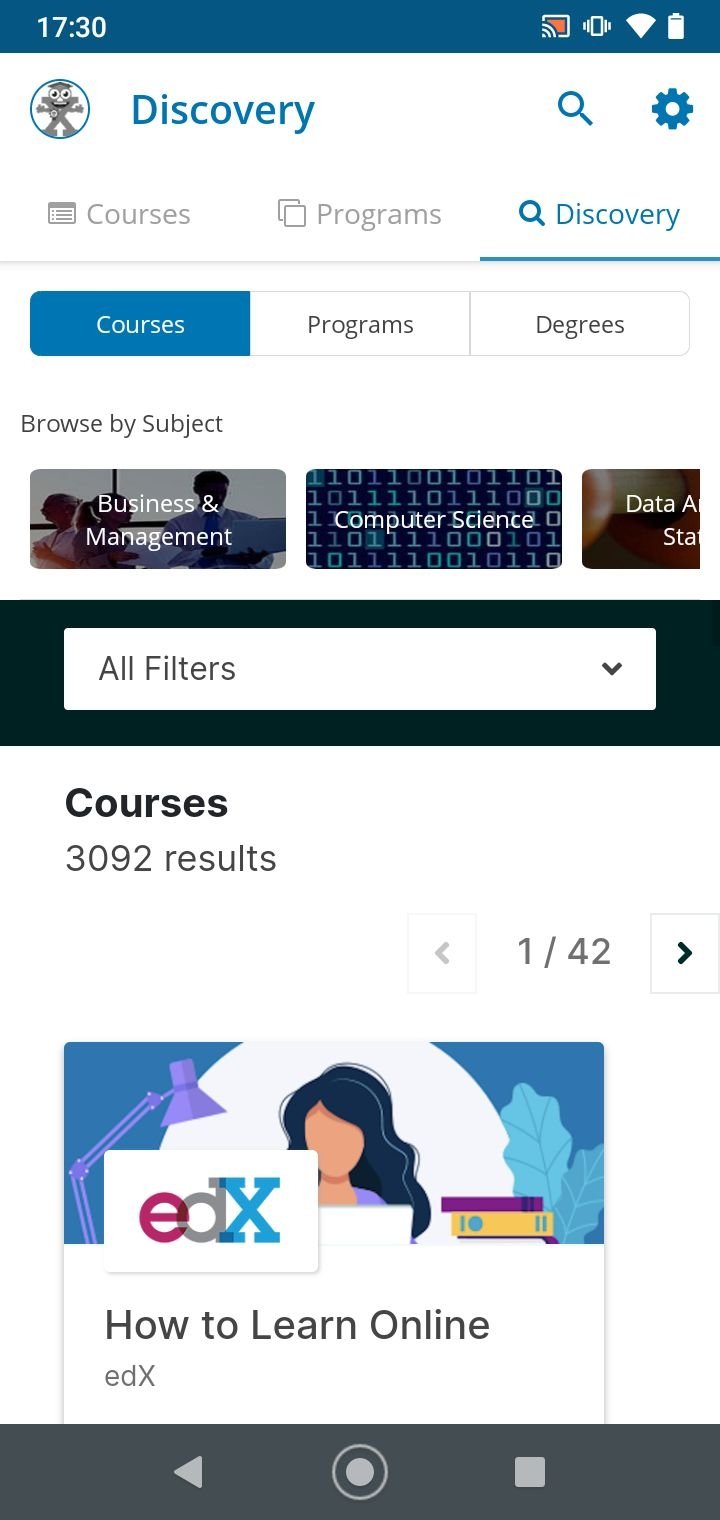Select the top Discovery tab
The width and height of the screenshot is (720, 1520).
(600, 214)
